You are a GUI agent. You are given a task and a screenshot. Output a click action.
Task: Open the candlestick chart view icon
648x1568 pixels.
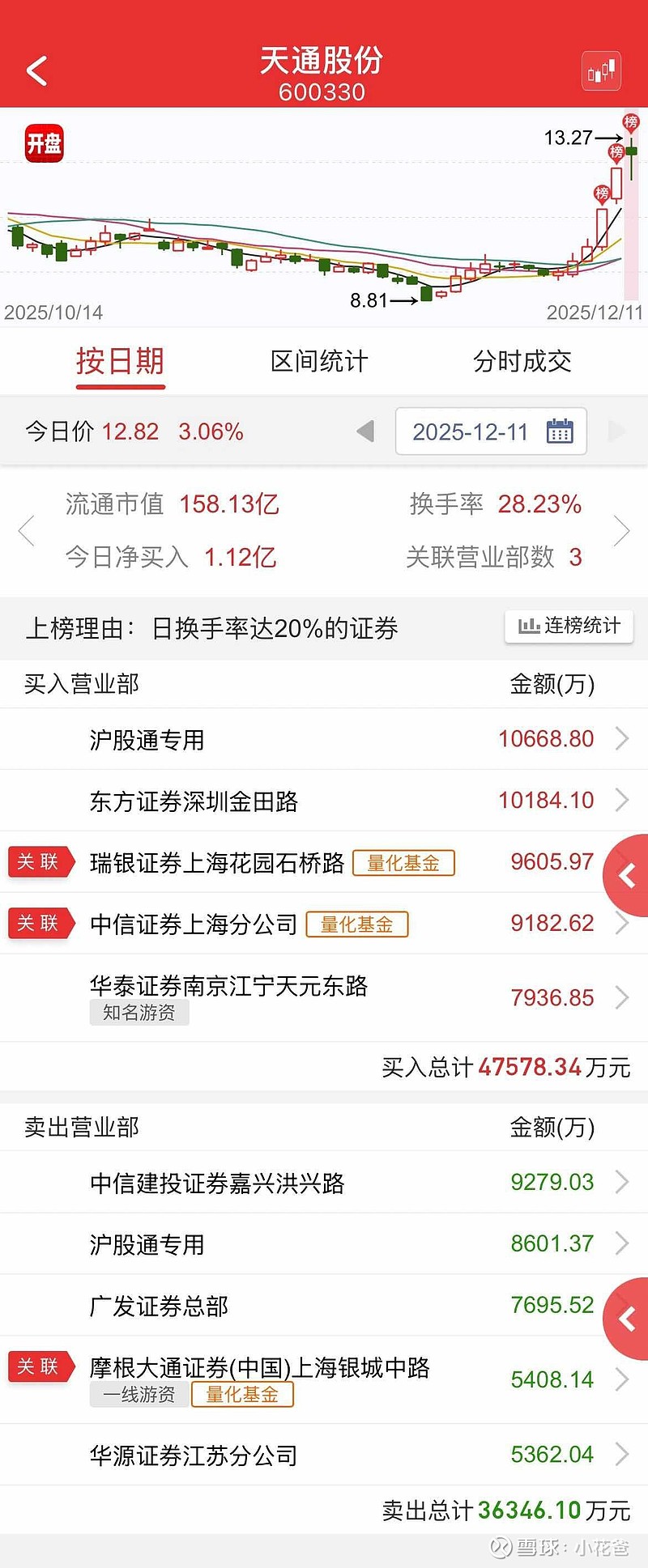click(601, 70)
